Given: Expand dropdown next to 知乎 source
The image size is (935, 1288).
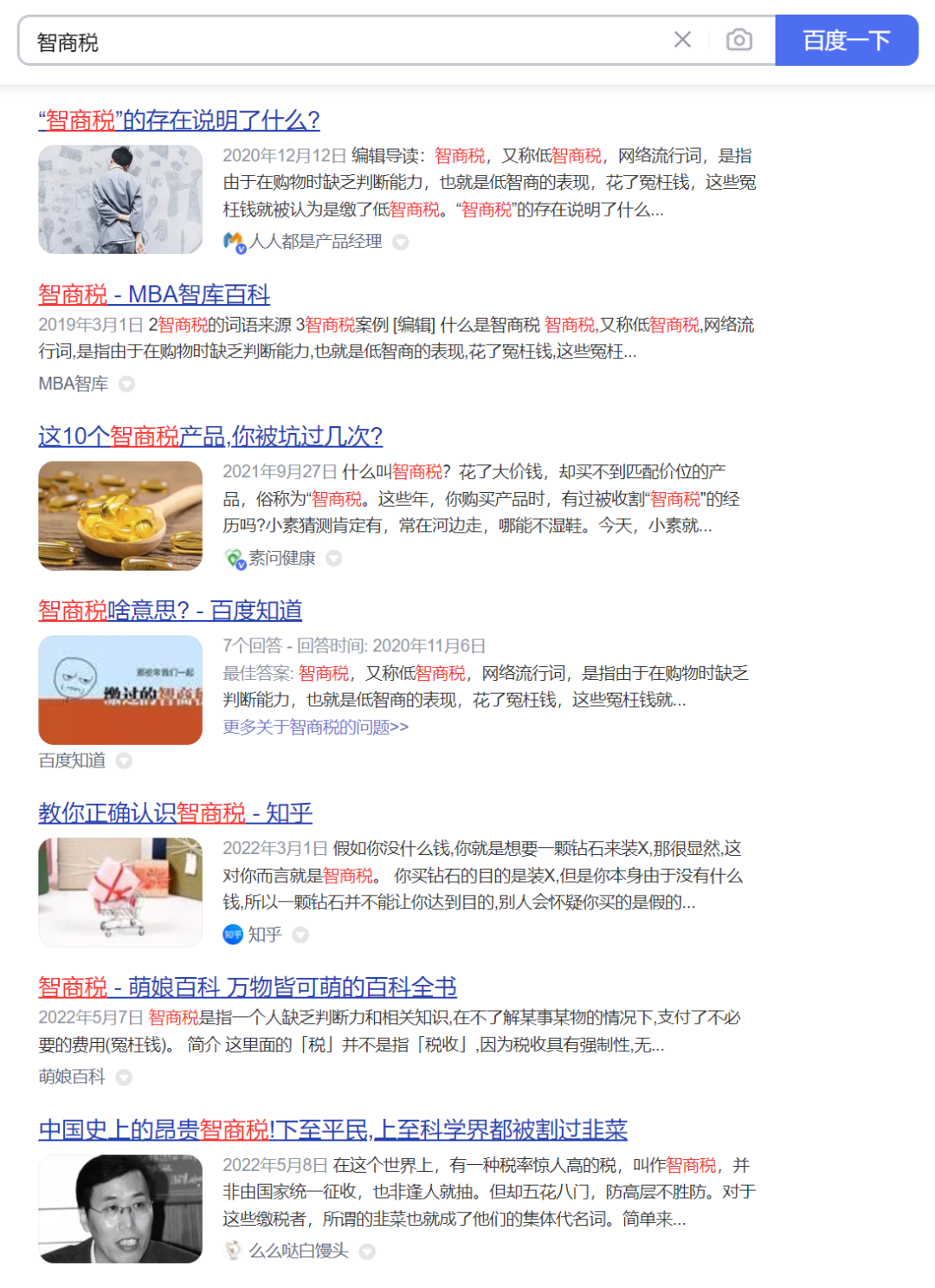Looking at the screenshot, I should pyautogui.click(x=300, y=935).
